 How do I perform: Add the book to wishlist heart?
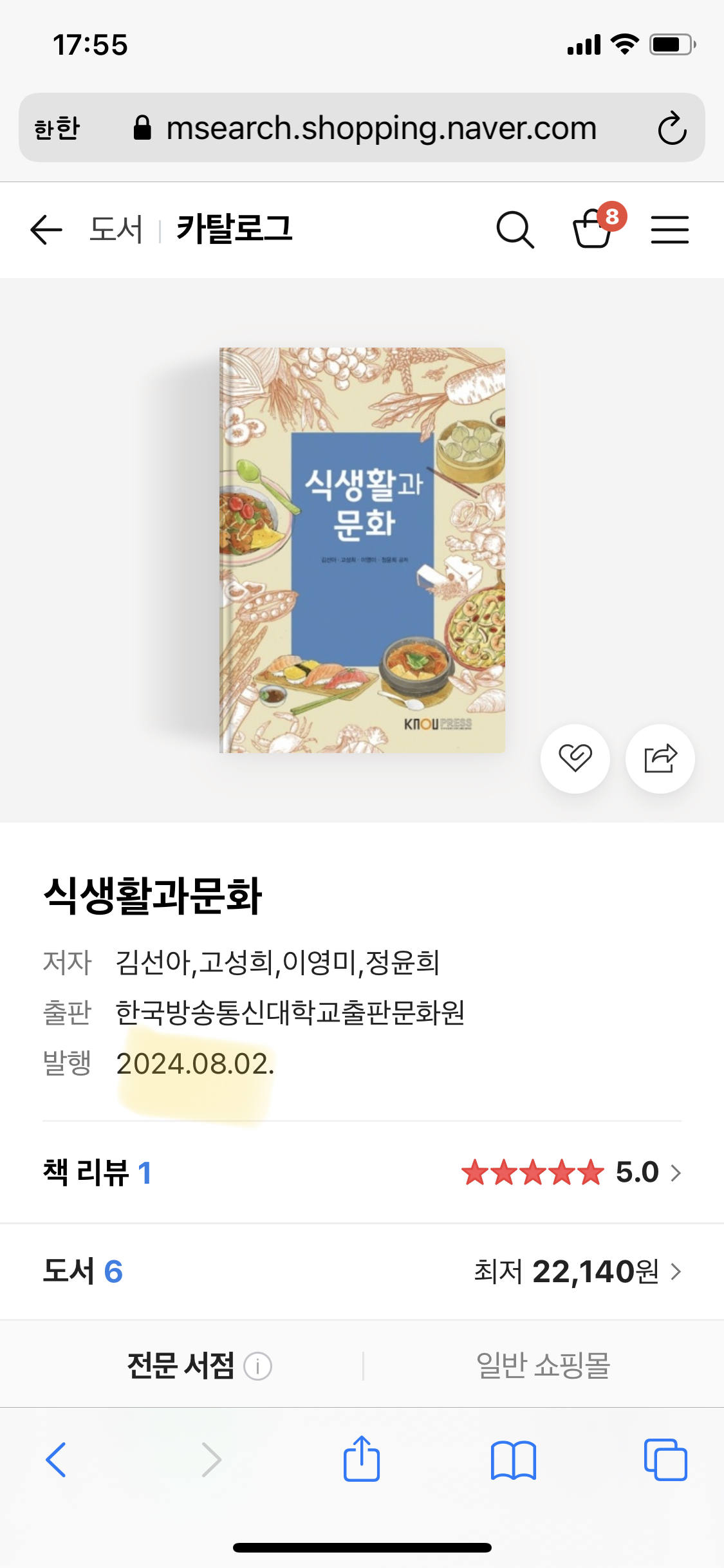[575, 758]
